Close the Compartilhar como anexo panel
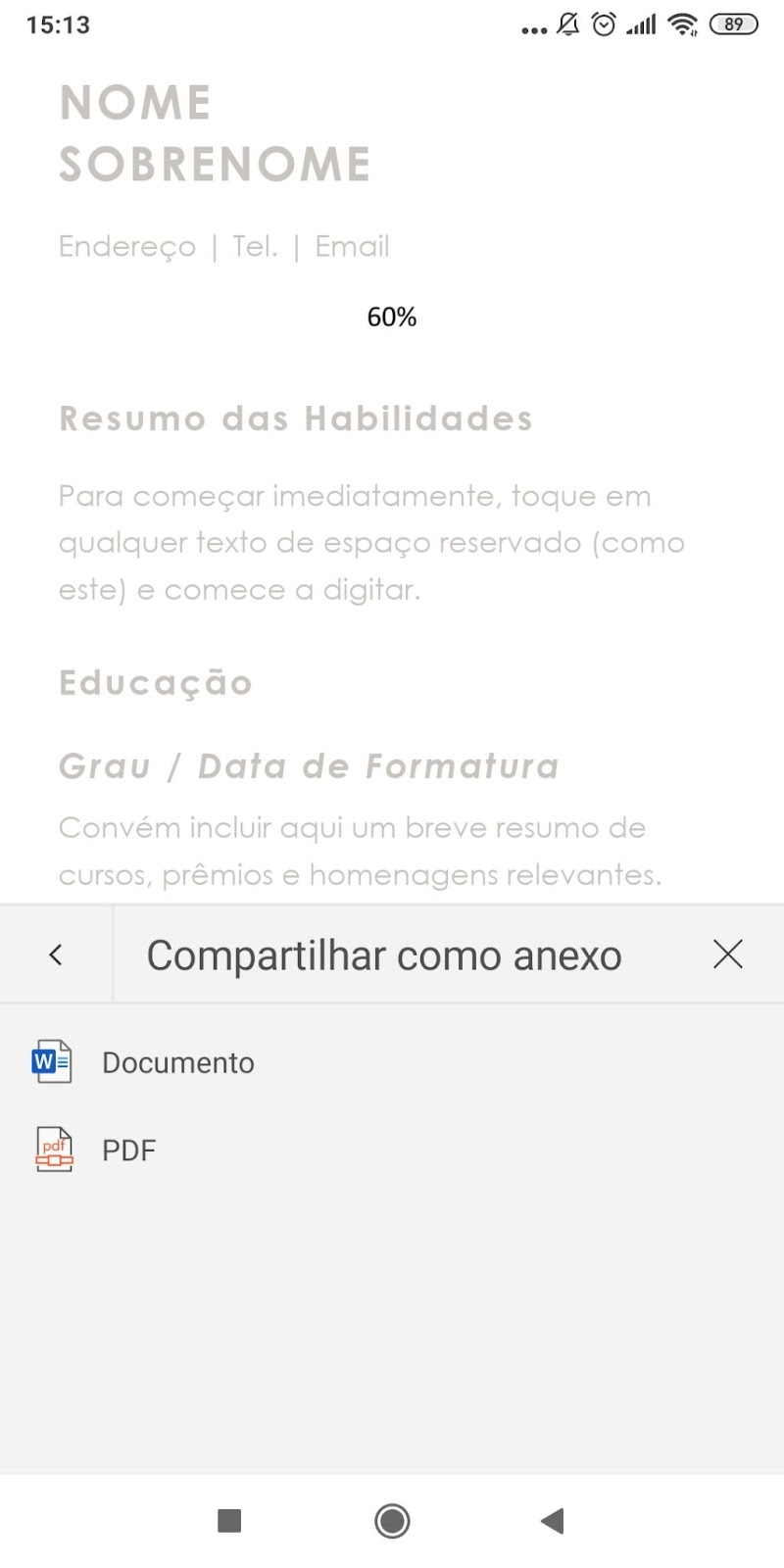Viewport: 784px width, 1568px height. (x=728, y=955)
